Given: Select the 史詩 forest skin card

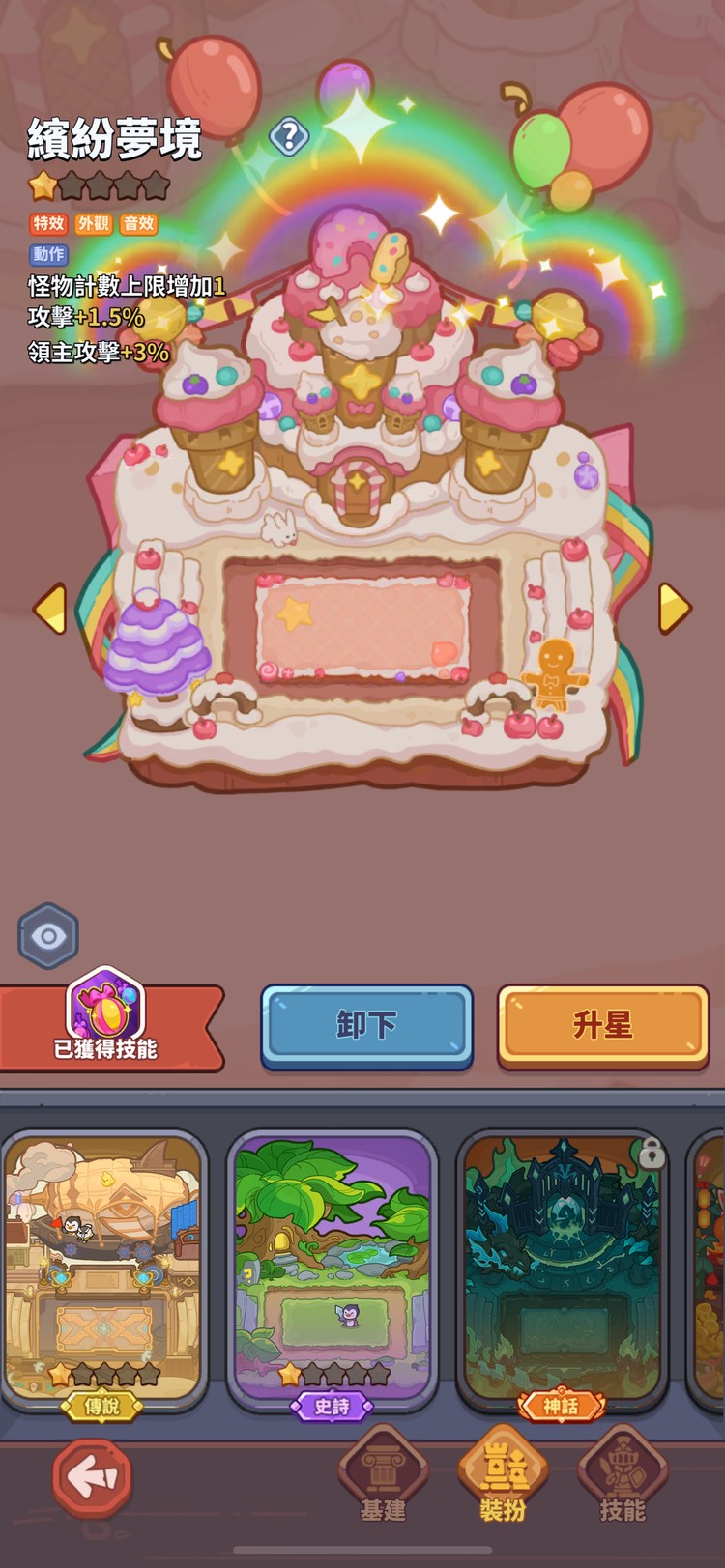Looking at the screenshot, I should coord(333,1269).
